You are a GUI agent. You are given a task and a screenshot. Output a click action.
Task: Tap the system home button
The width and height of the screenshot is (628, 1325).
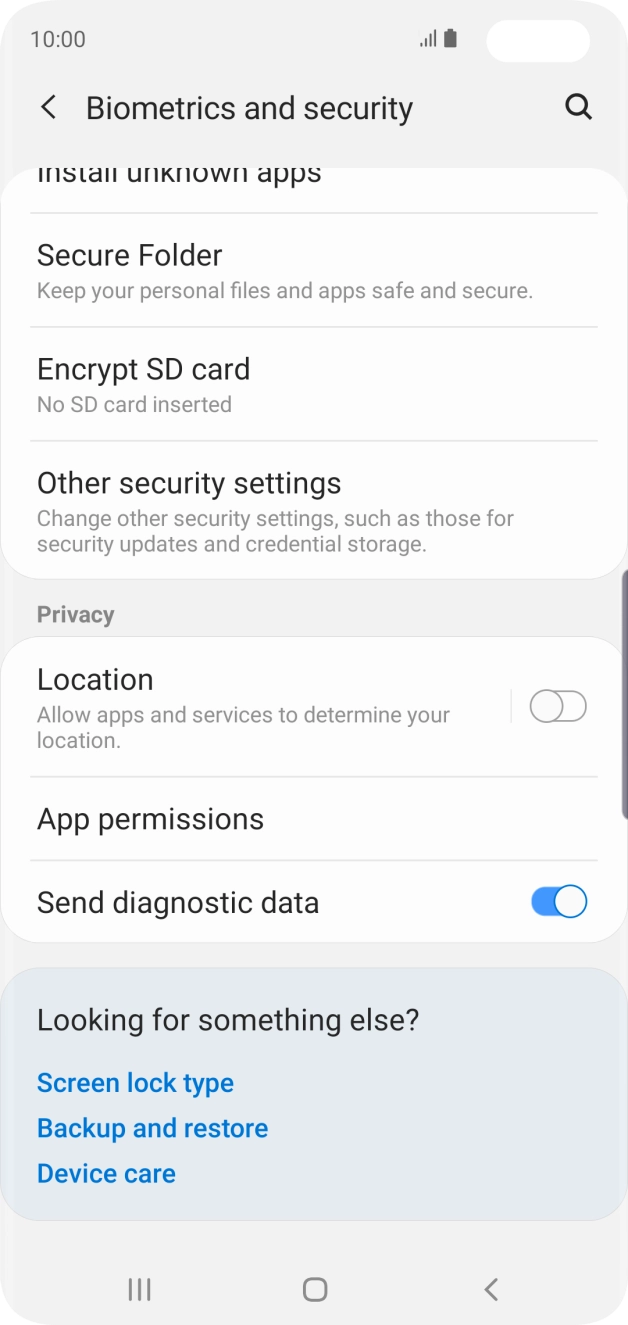(315, 1289)
